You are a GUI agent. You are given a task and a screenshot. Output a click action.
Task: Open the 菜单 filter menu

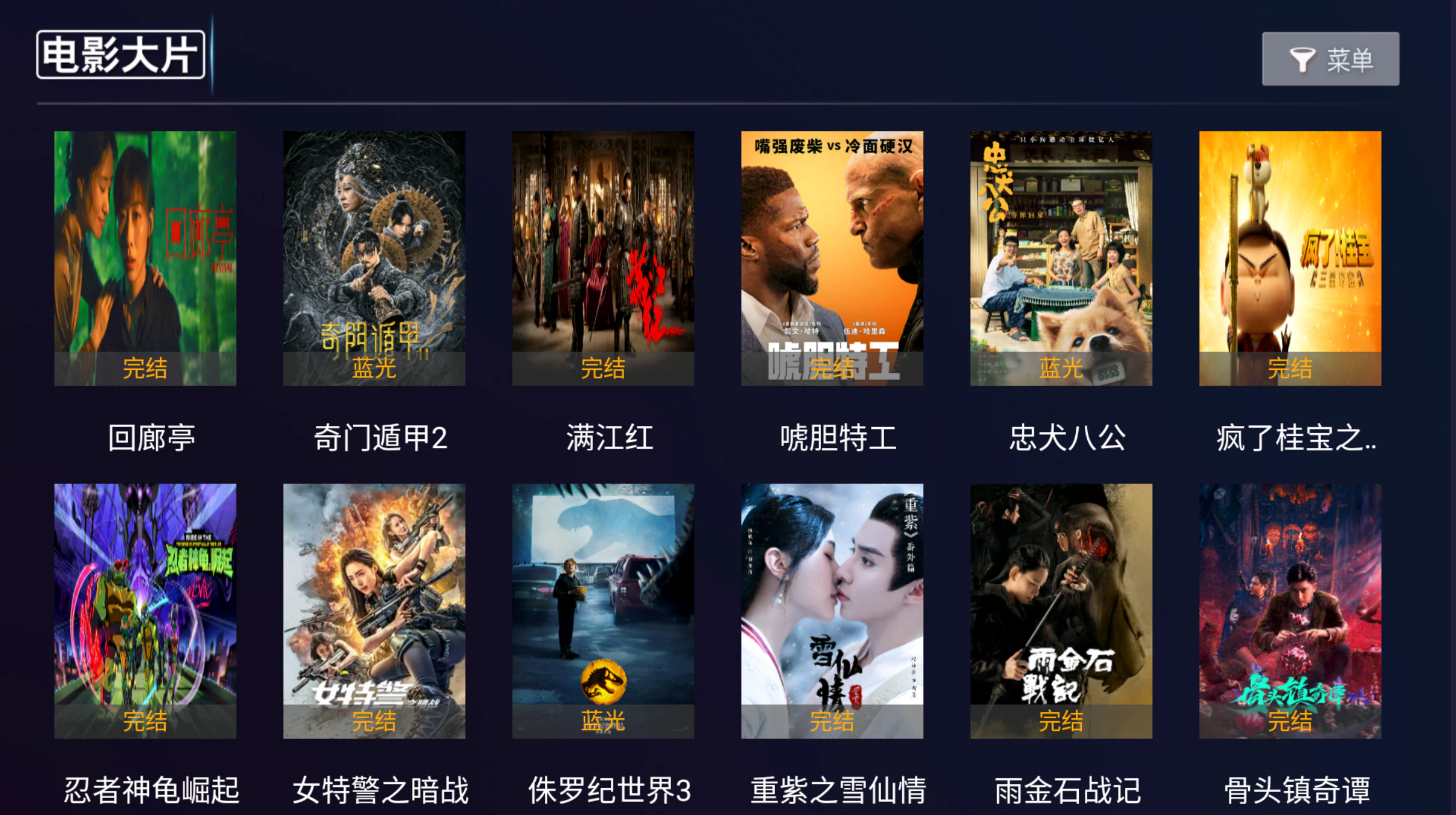click(1330, 59)
